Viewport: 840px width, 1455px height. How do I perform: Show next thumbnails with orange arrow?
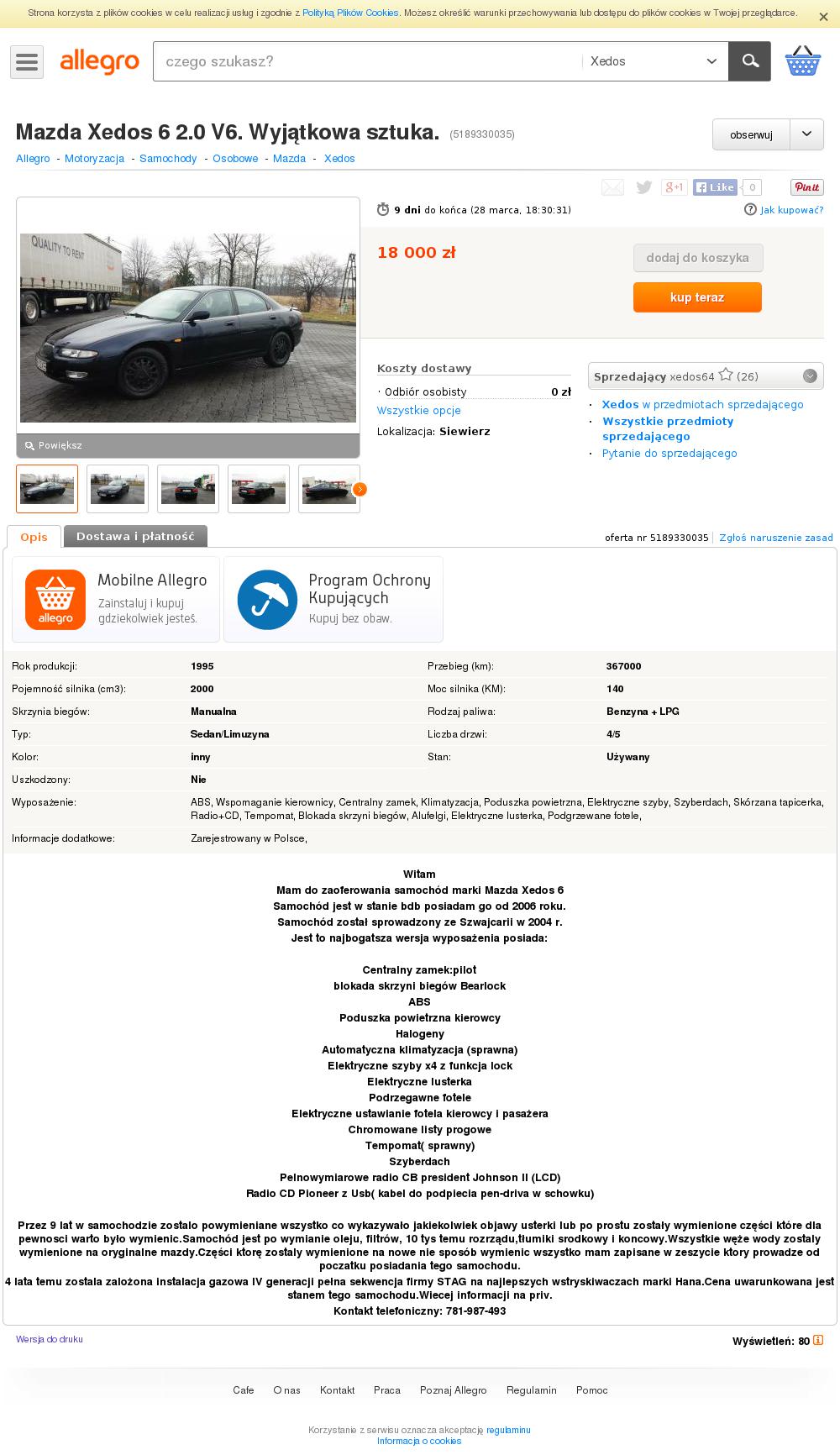coord(360,489)
